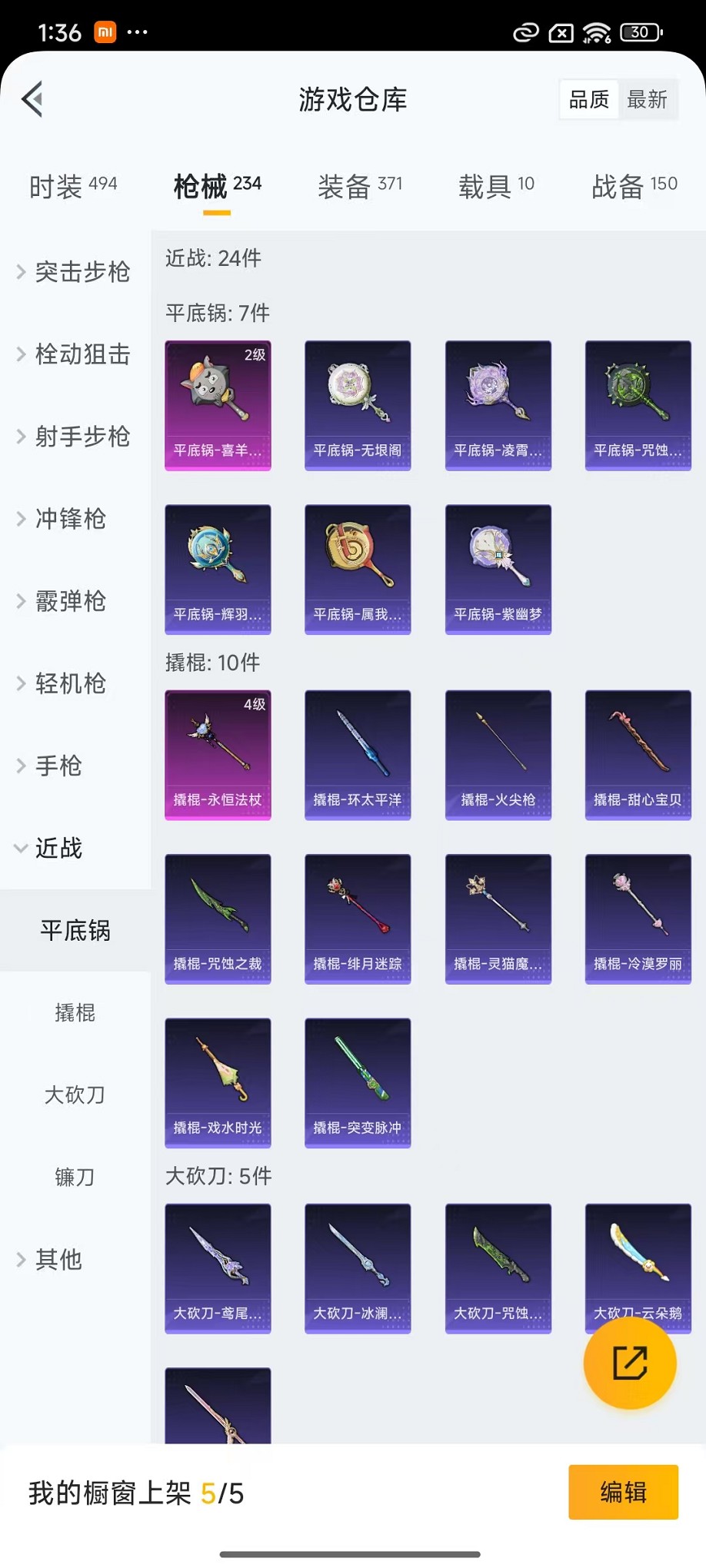Screen dimensions: 706x1568
Task: Select the 撬棍 subcategory
Action: tap(75, 1013)
